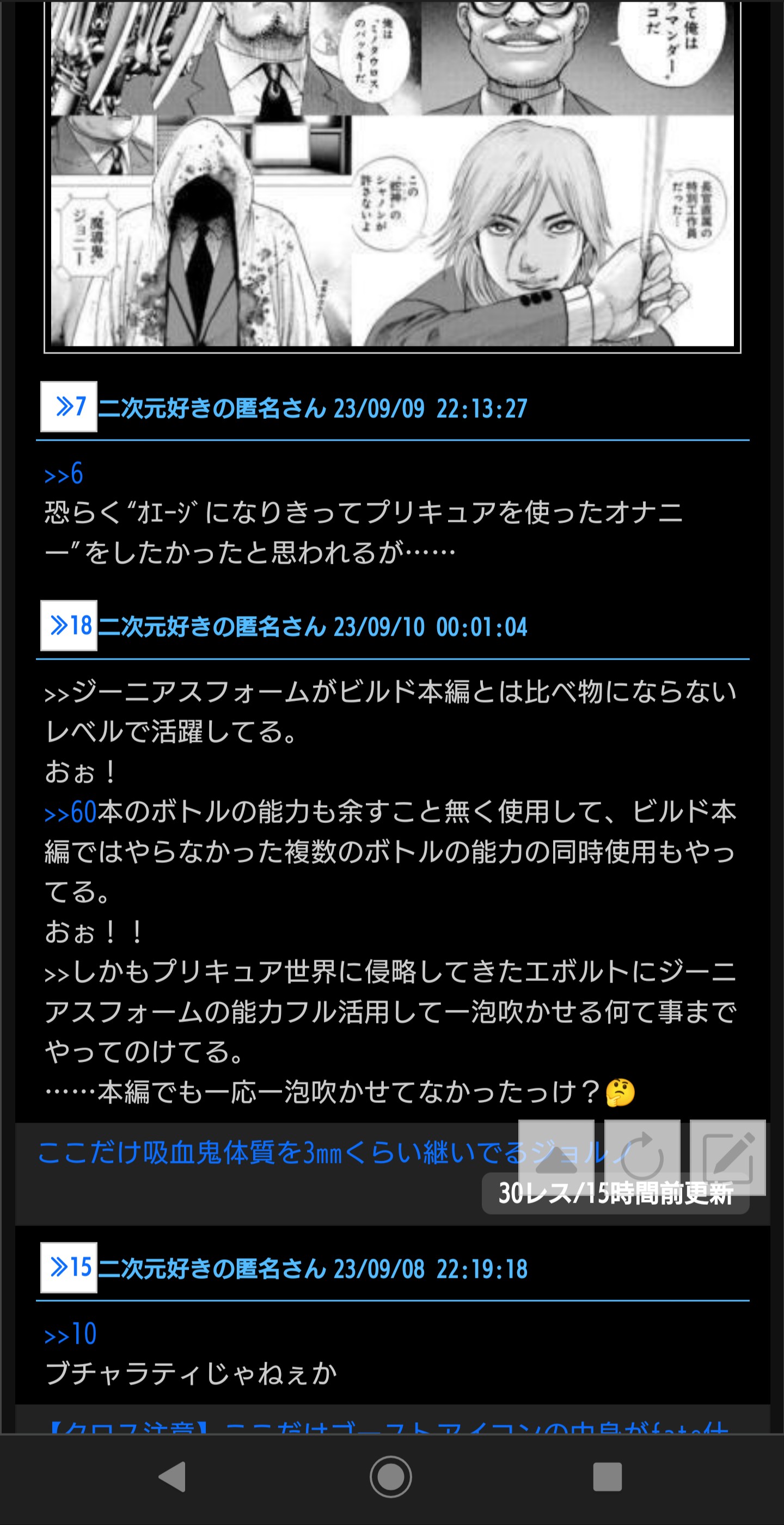Follow the >>10 reply anchor link
The height and width of the screenshot is (1525, 784).
click(x=70, y=1334)
